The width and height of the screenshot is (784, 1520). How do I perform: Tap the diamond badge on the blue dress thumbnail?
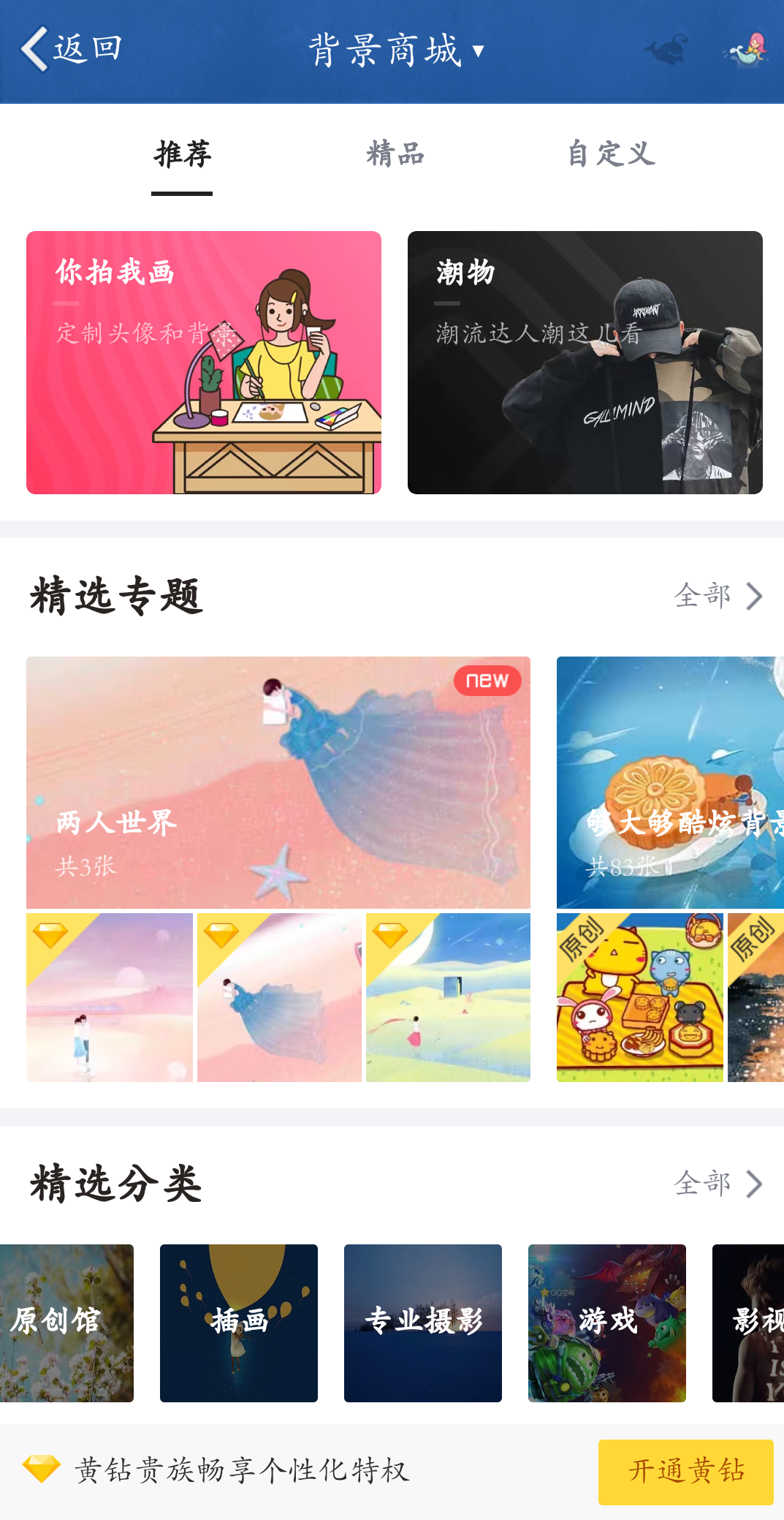tap(221, 936)
